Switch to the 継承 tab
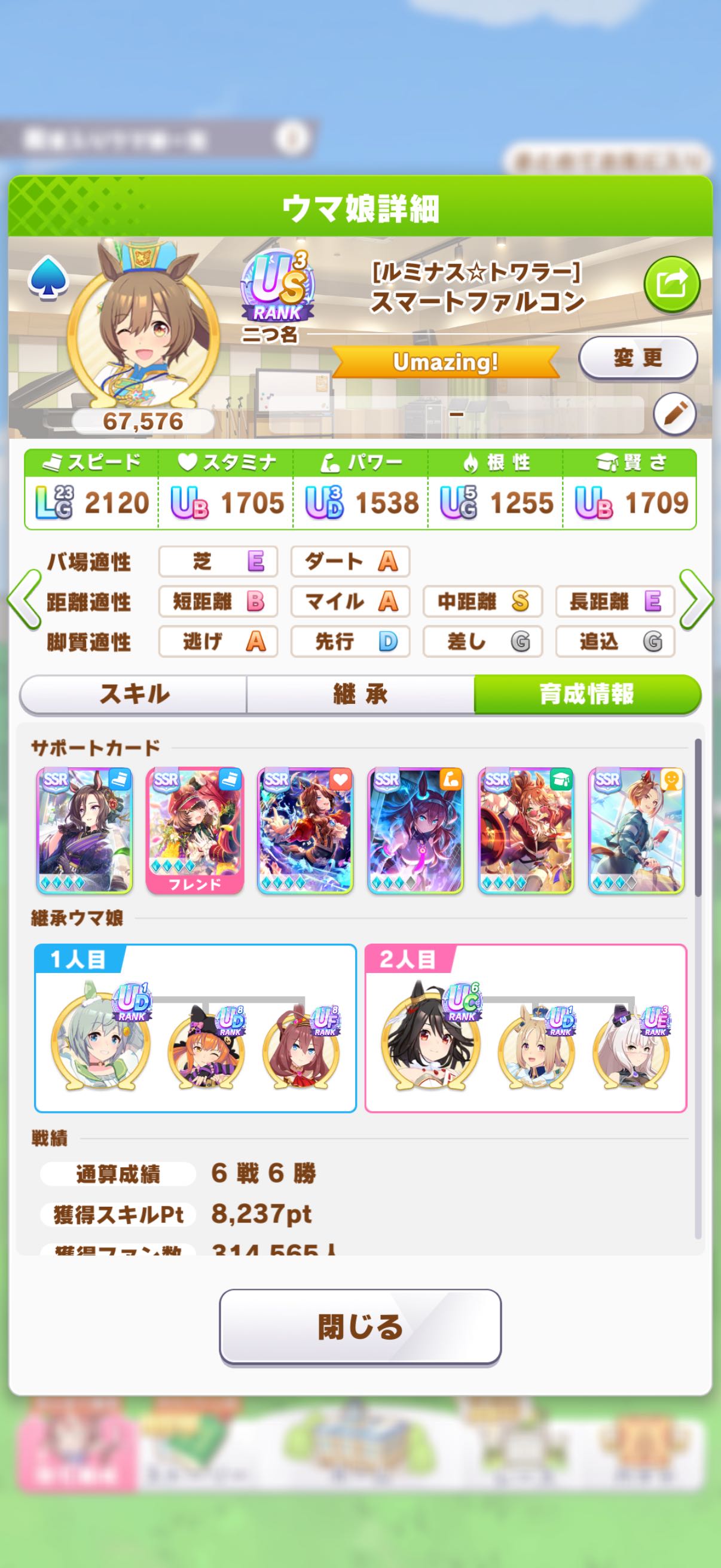This screenshot has width=721, height=1568. [x=360, y=694]
